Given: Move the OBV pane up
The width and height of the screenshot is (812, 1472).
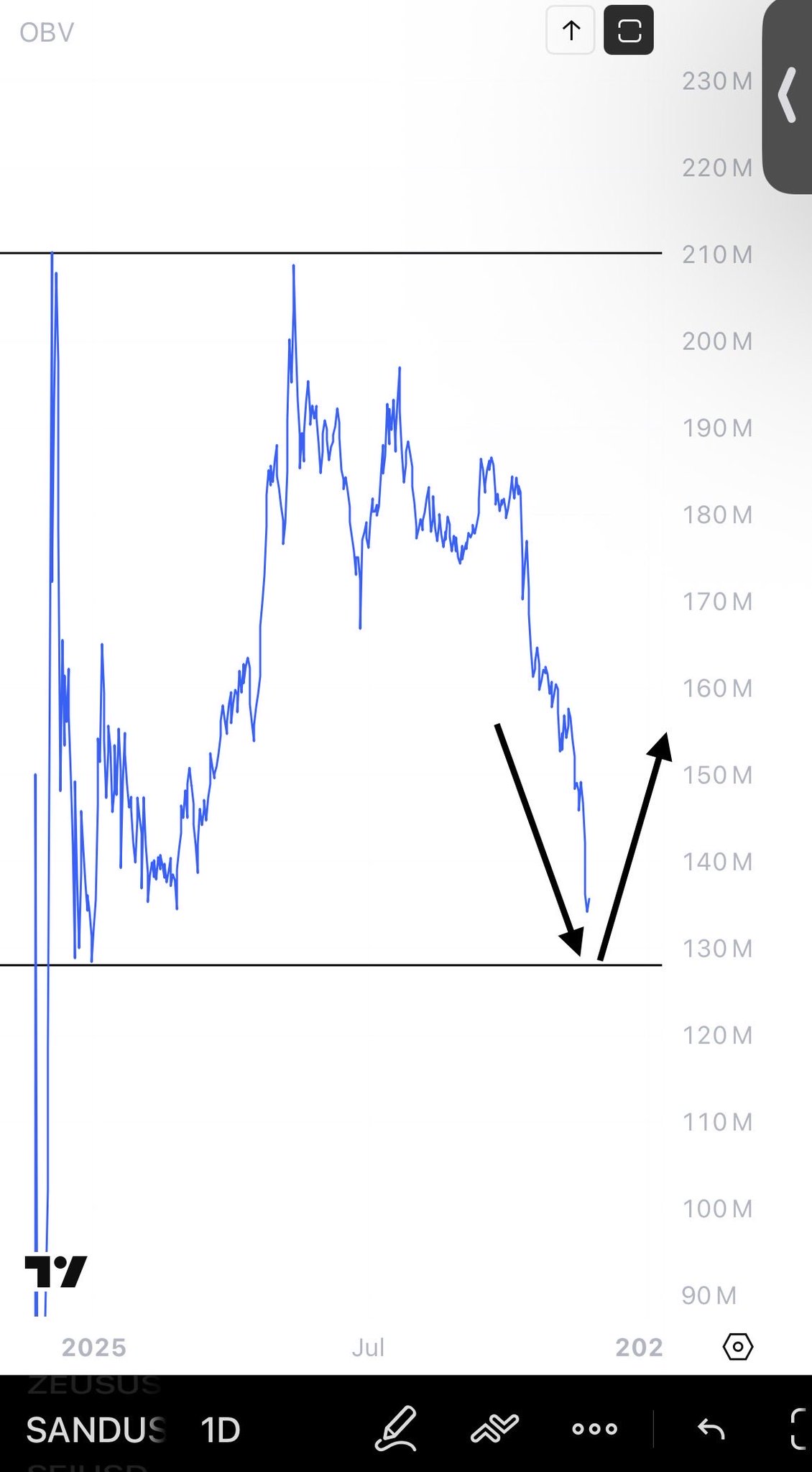Looking at the screenshot, I should tap(571, 30).
